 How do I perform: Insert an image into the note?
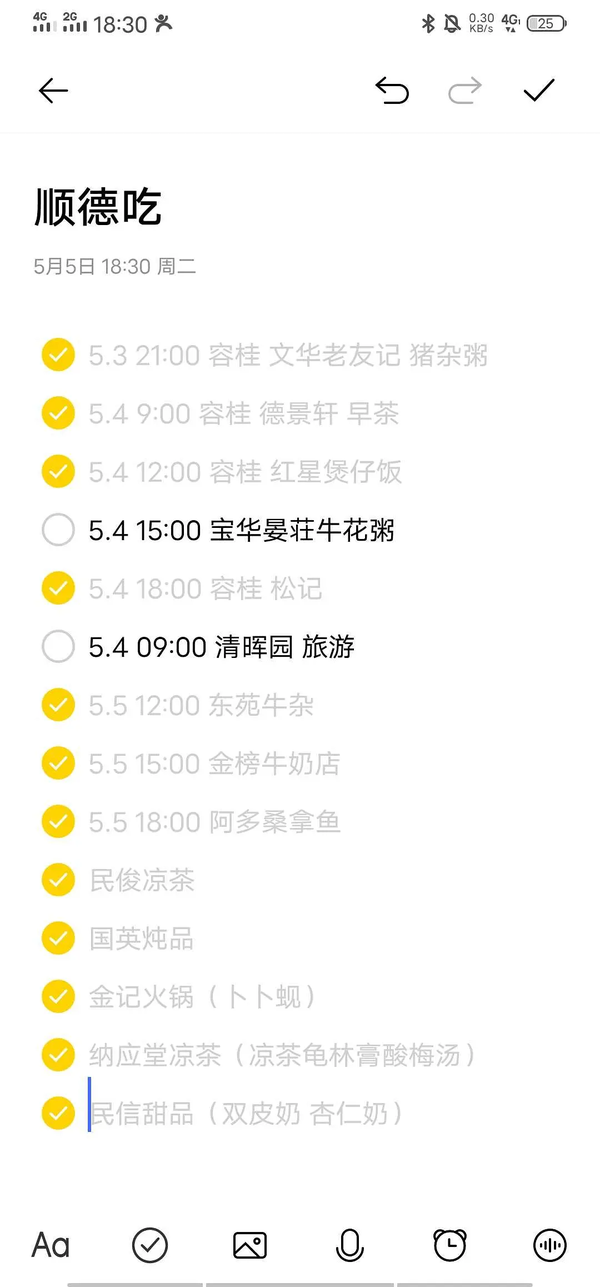[x=250, y=1245]
